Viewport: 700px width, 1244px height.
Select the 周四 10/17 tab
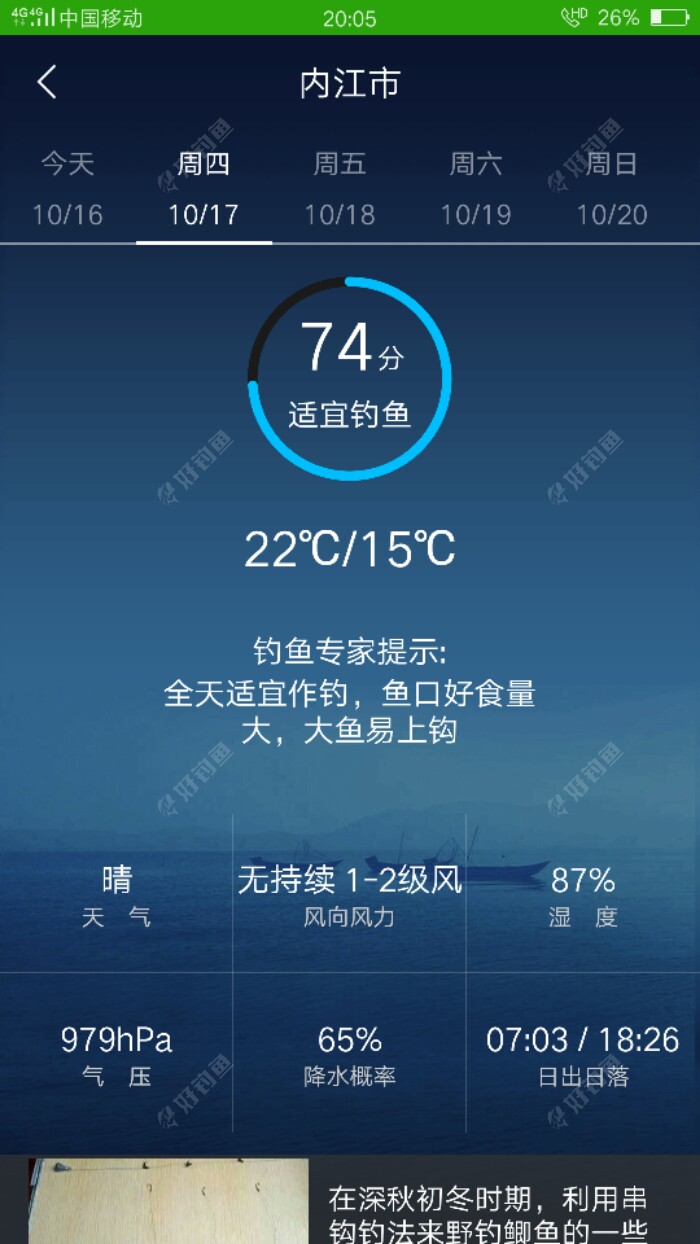click(x=204, y=189)
